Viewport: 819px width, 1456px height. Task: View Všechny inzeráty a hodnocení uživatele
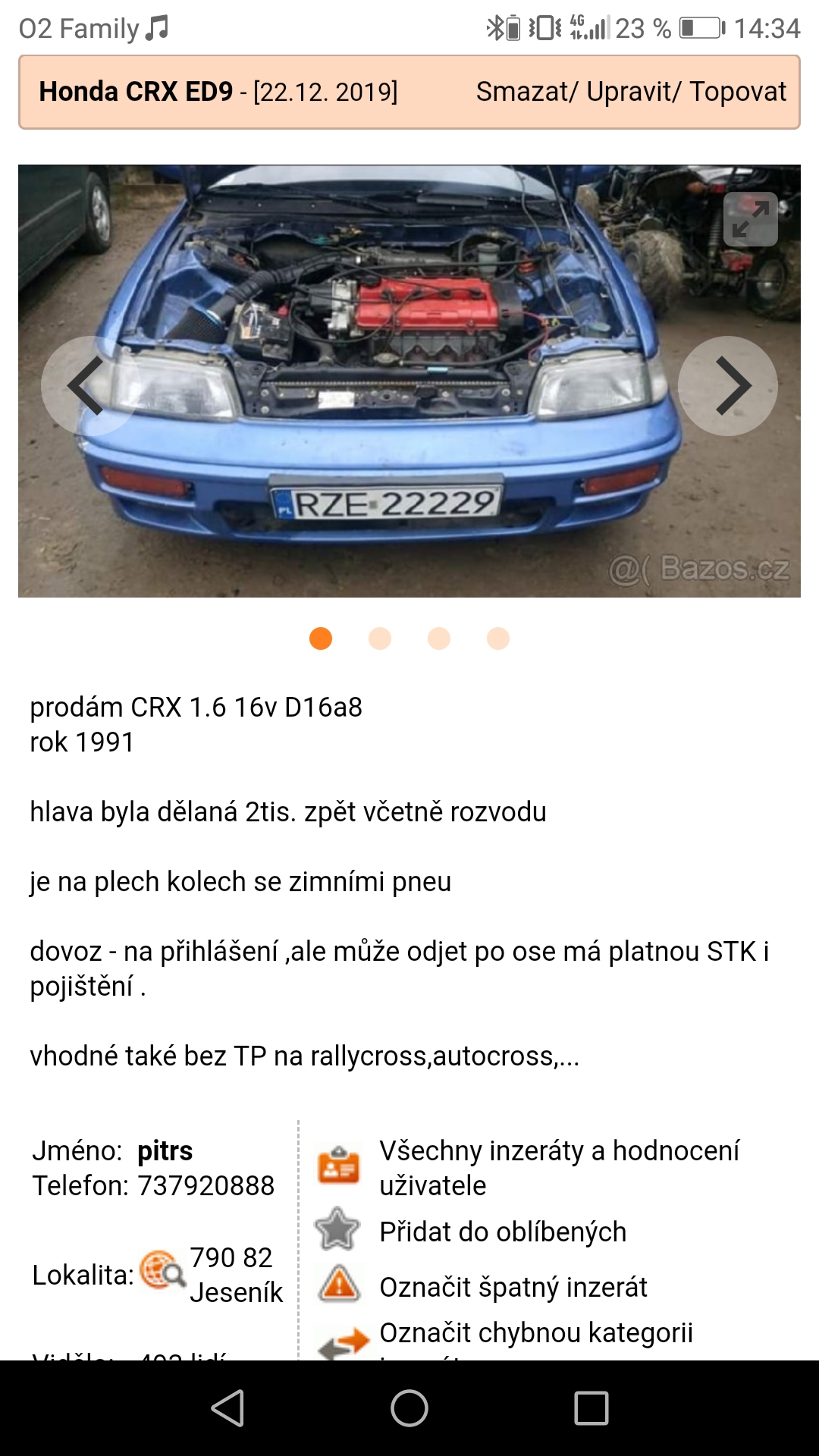coord(559,1168)
